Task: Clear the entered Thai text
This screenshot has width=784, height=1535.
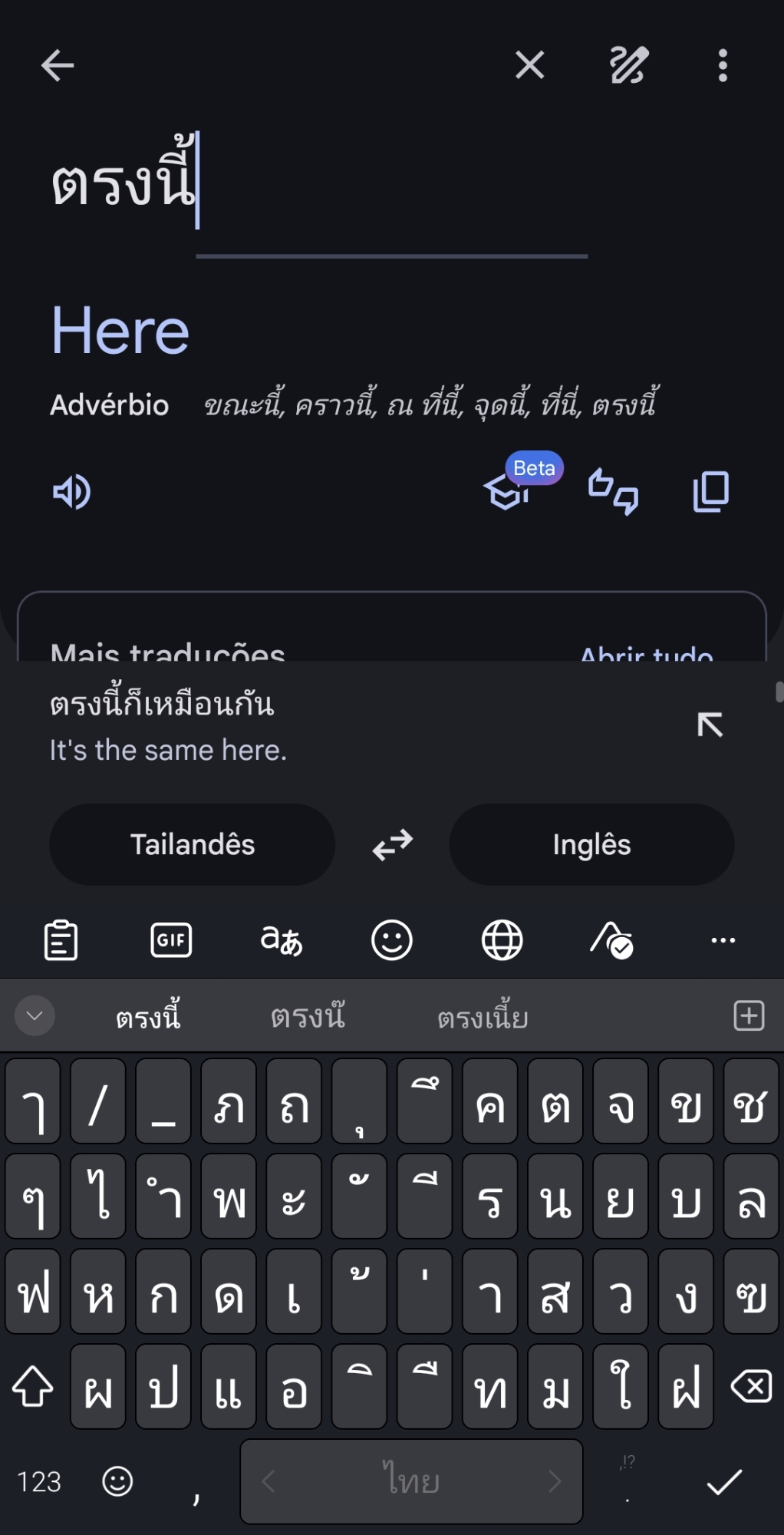Action: [529, 65]
